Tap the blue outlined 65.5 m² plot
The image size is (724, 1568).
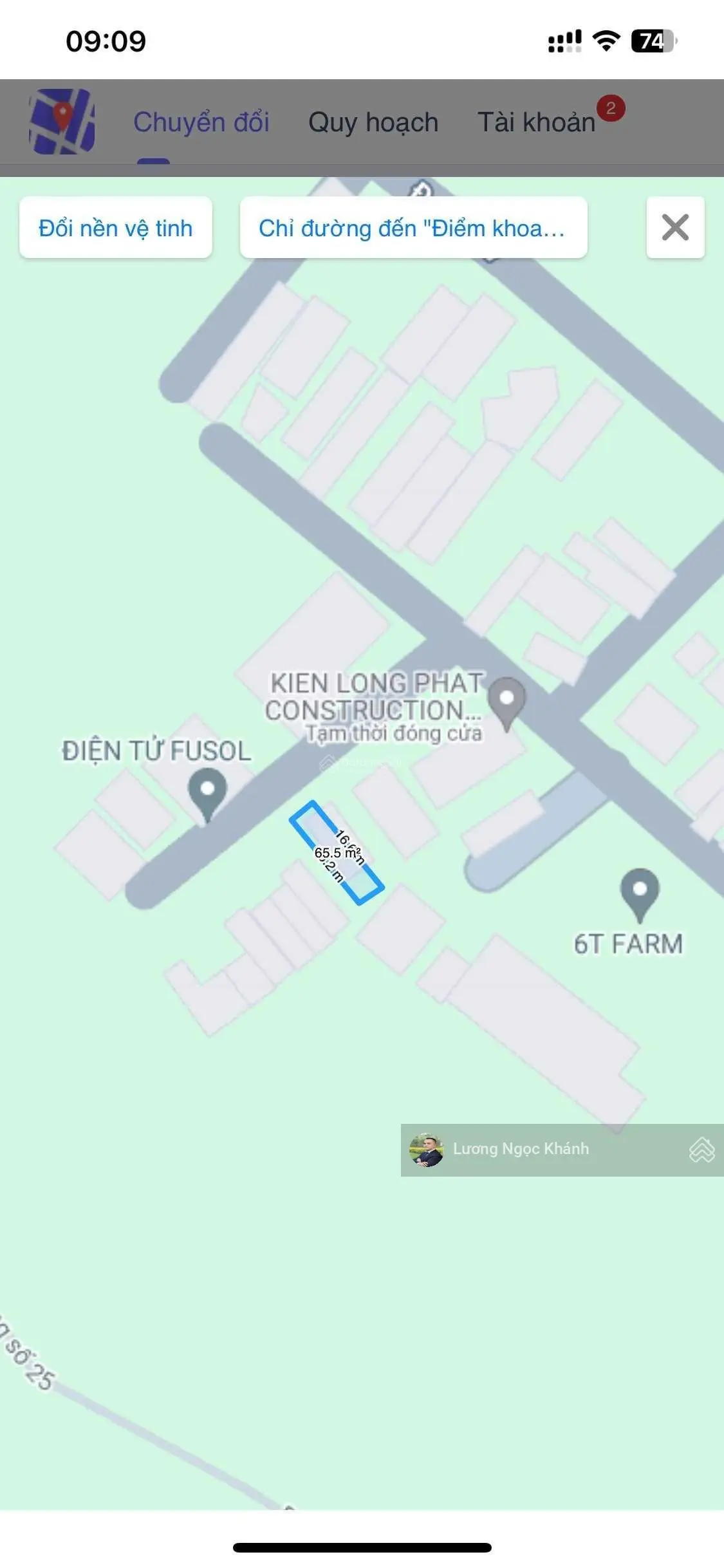click(337, 853)
